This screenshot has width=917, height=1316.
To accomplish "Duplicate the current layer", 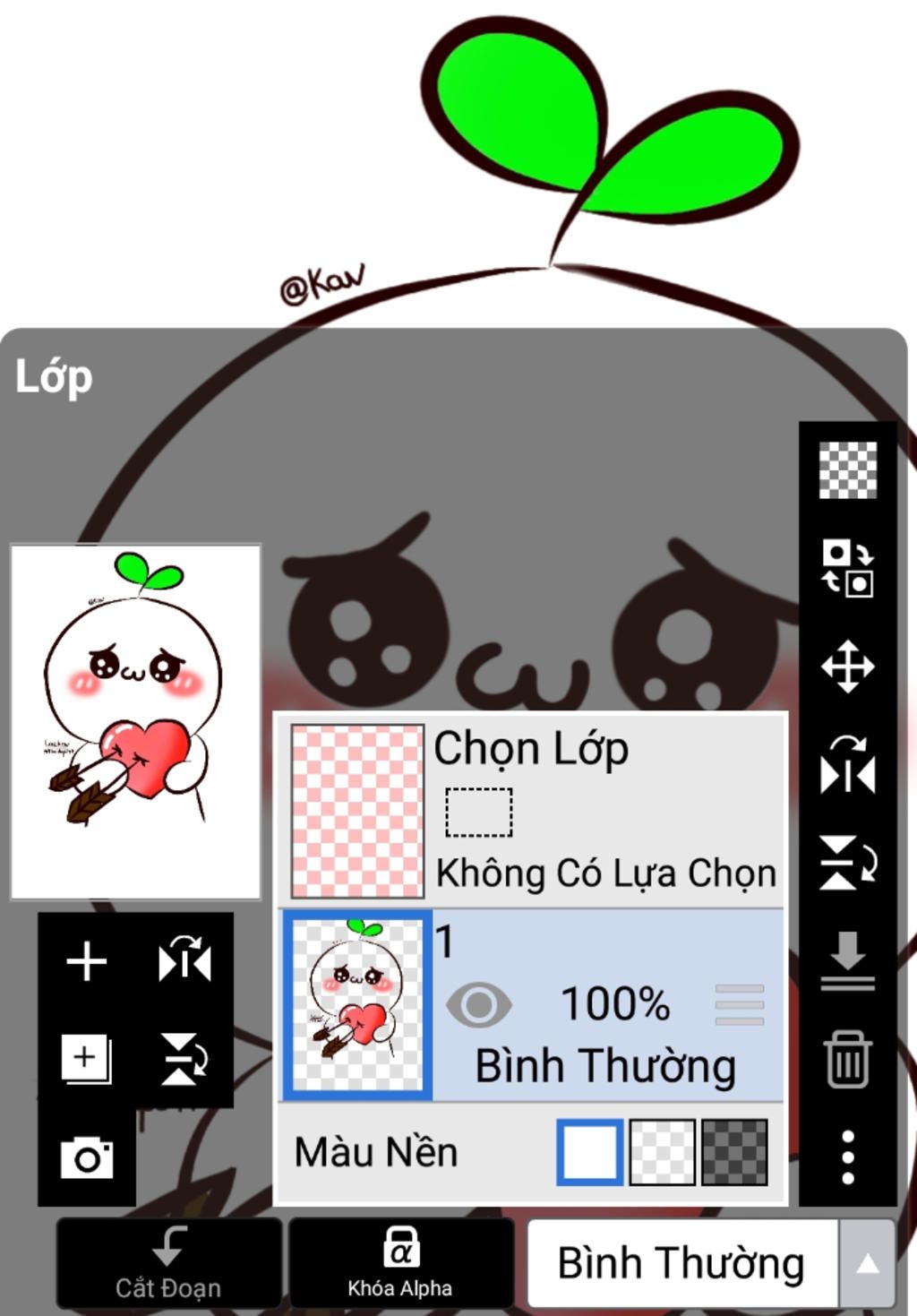I will (87, 1058).
